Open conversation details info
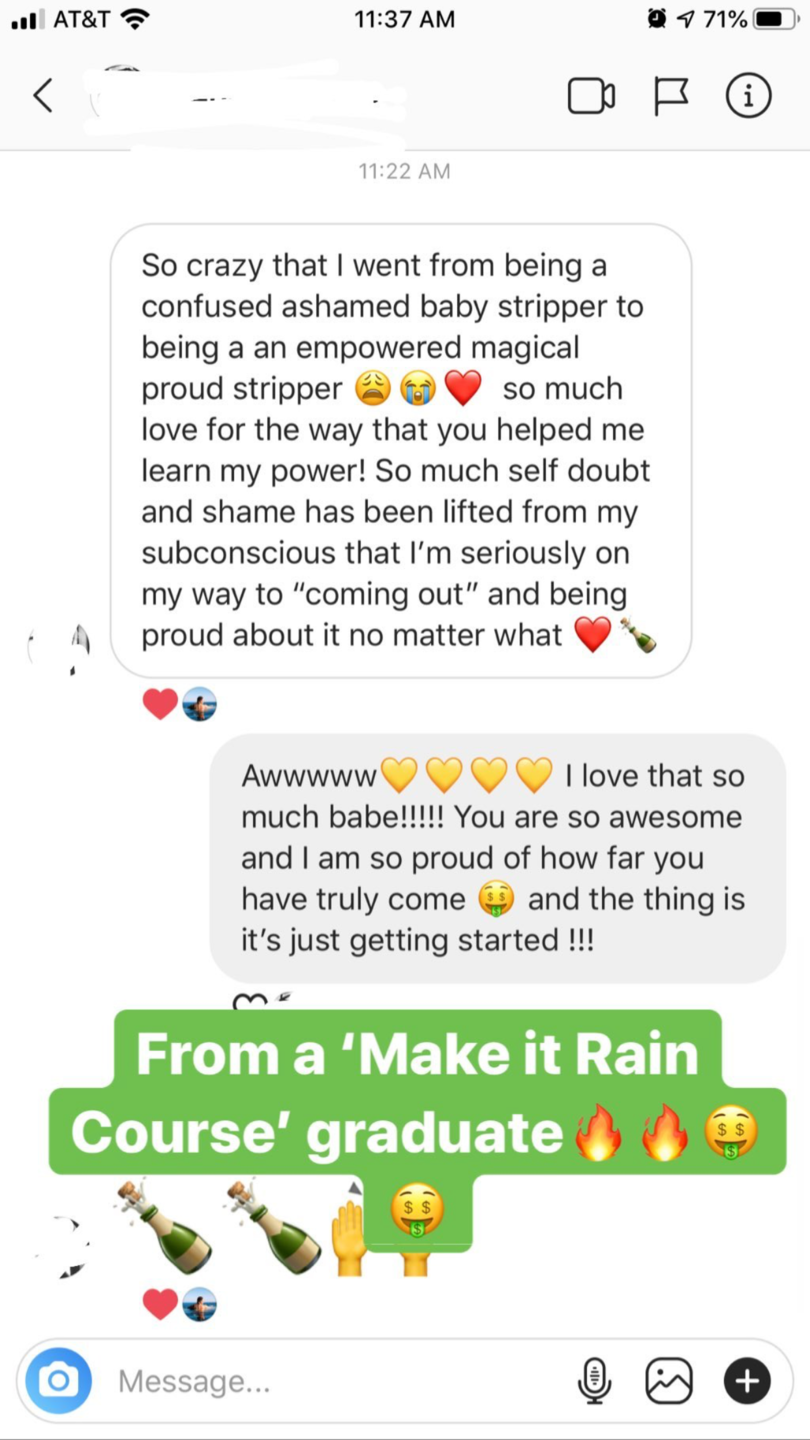 click(x=748, y=96)
